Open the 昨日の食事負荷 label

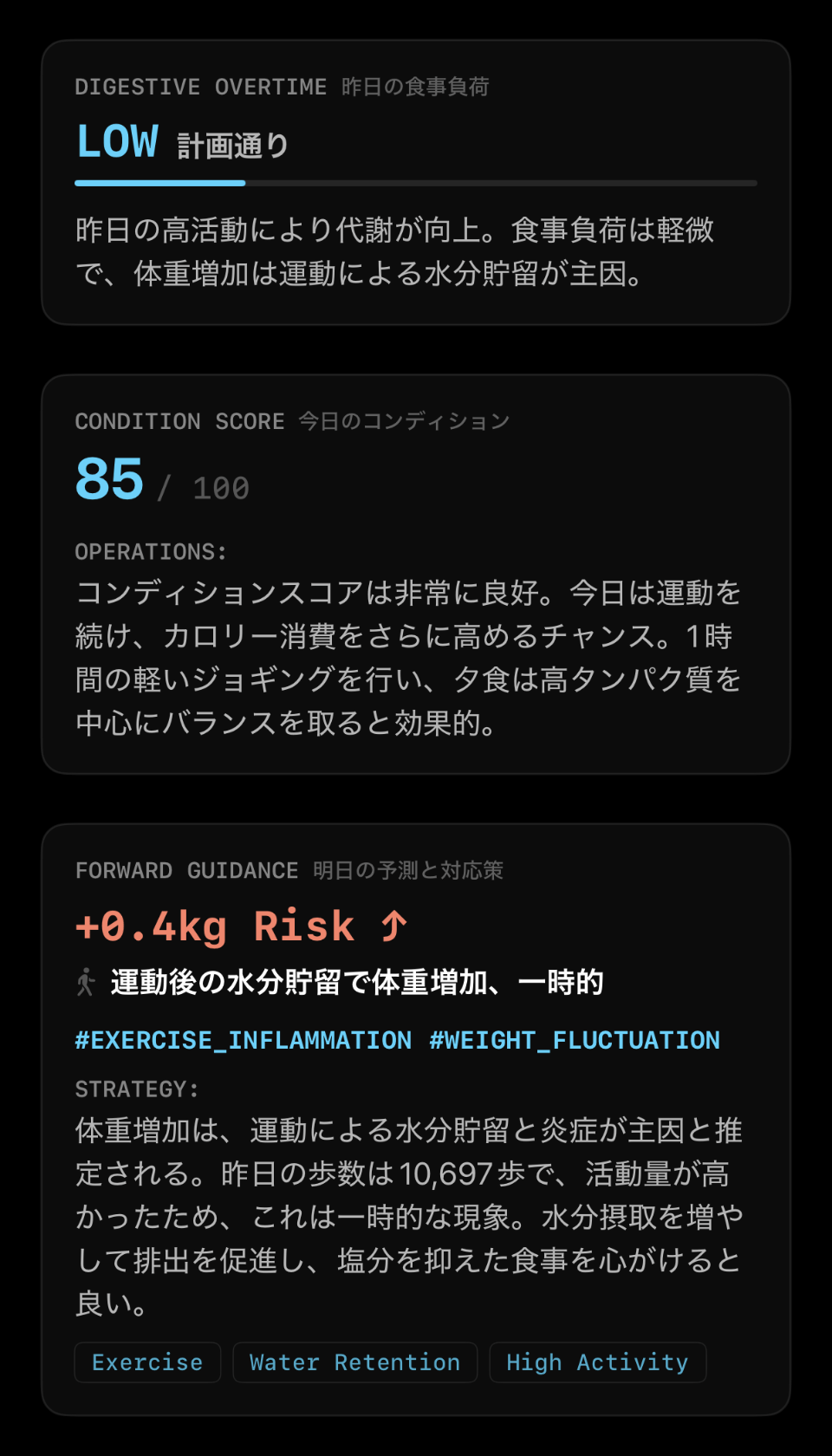(416, 86)
